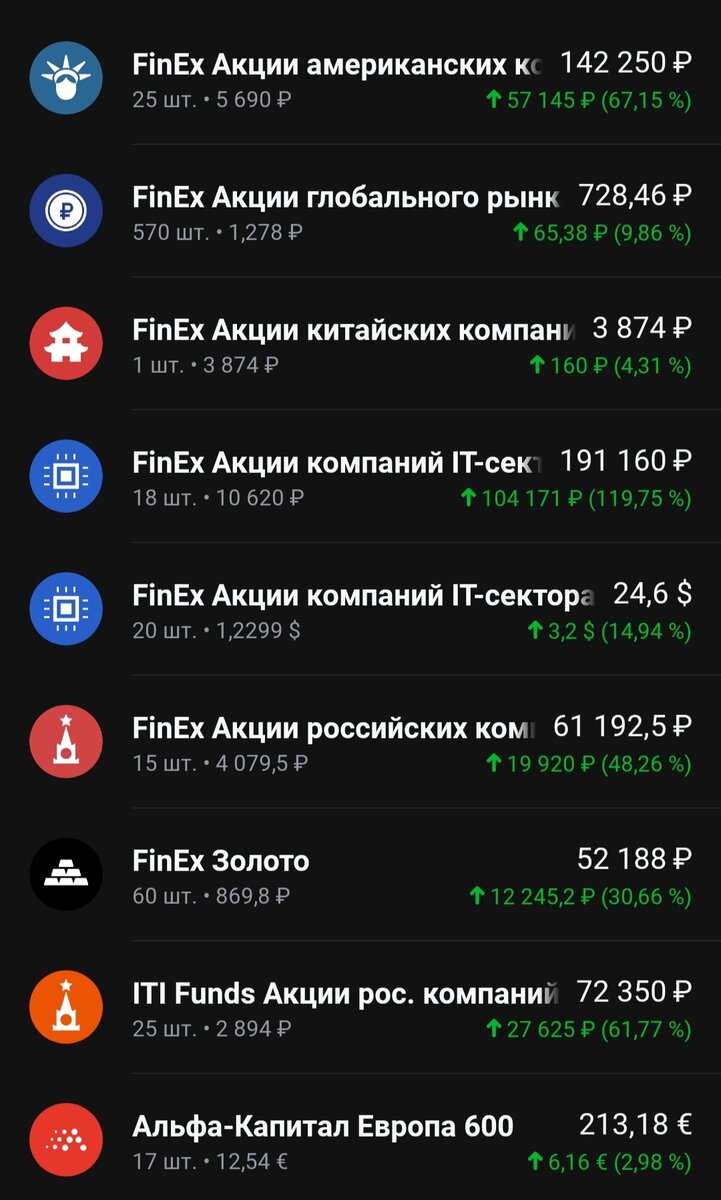Image resolution: width=721 pixels, height=1200 pixels.
Task: Open the FinEx Gold fund entry
Action: (x=220, y=860)
